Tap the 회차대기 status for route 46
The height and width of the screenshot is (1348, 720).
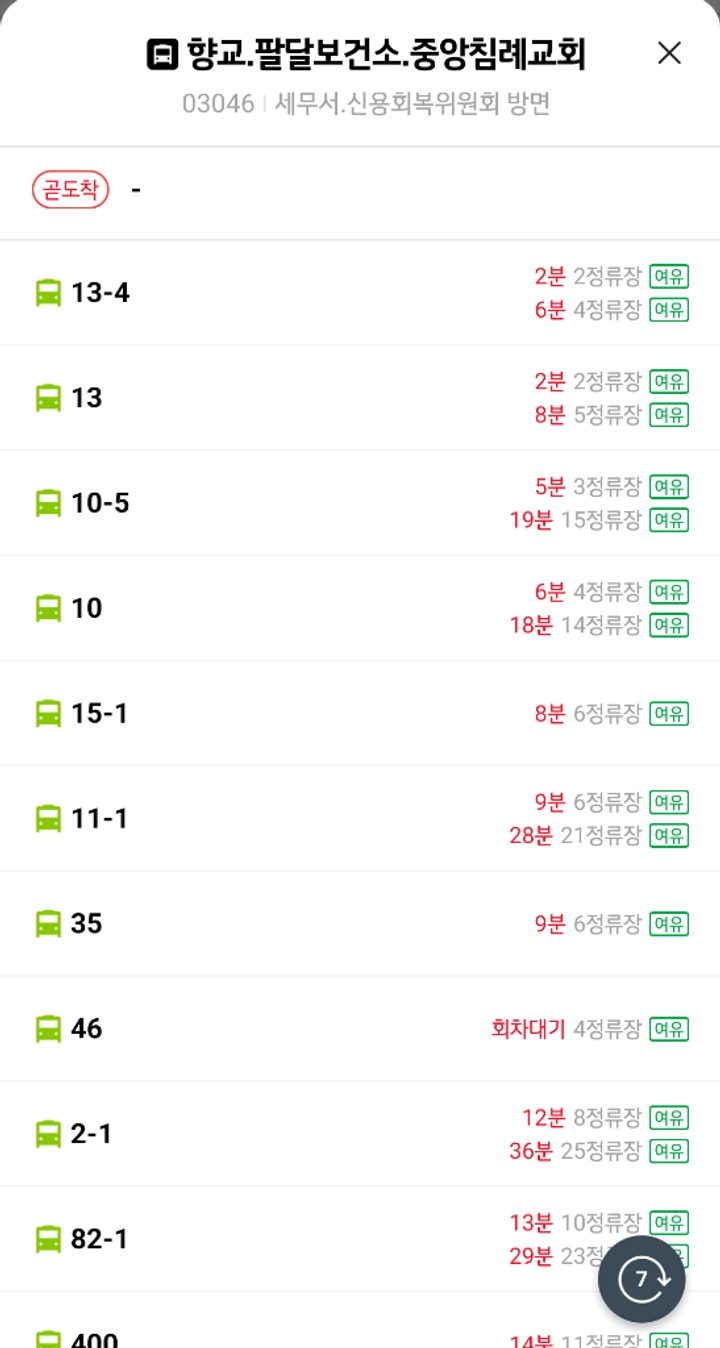pos(527,1029)
